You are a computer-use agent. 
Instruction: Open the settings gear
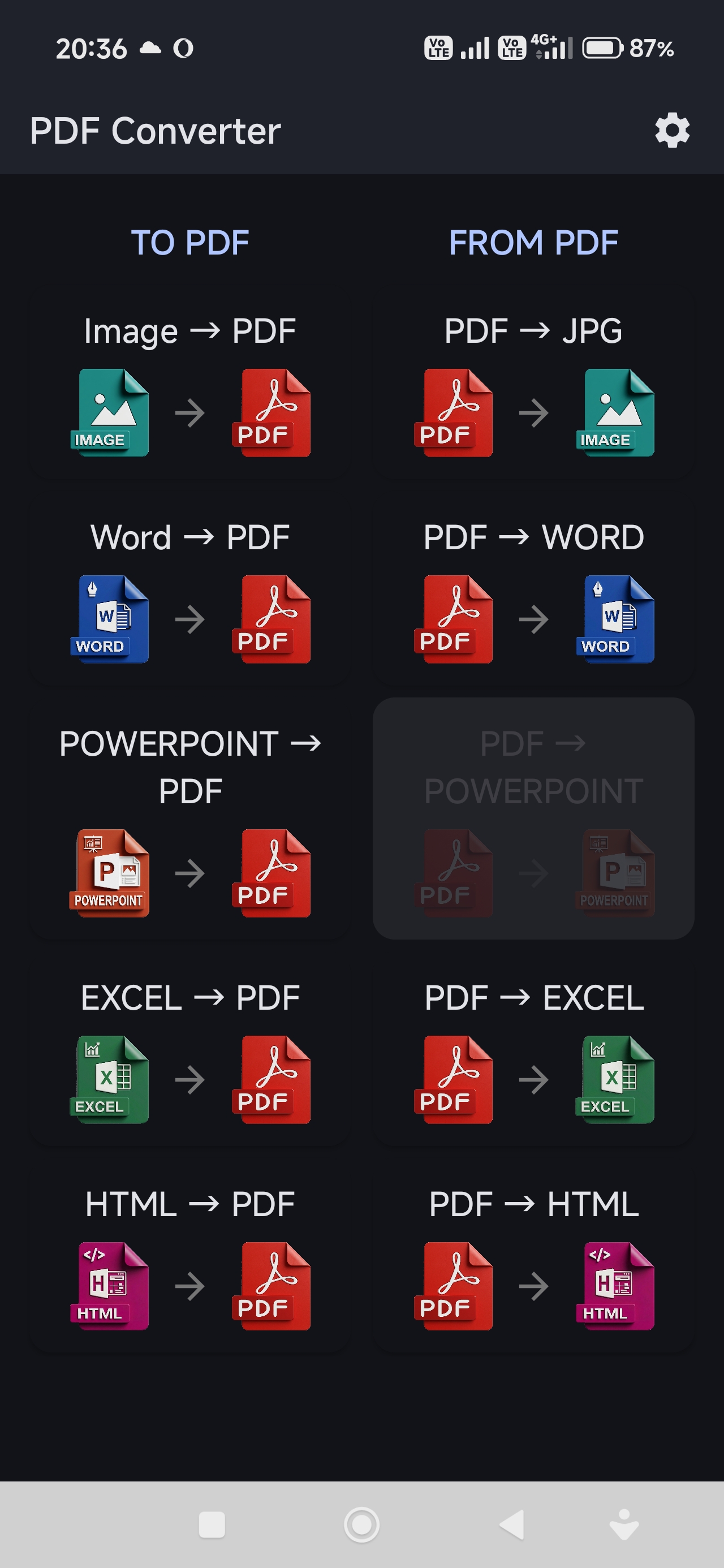coord(671,130)
